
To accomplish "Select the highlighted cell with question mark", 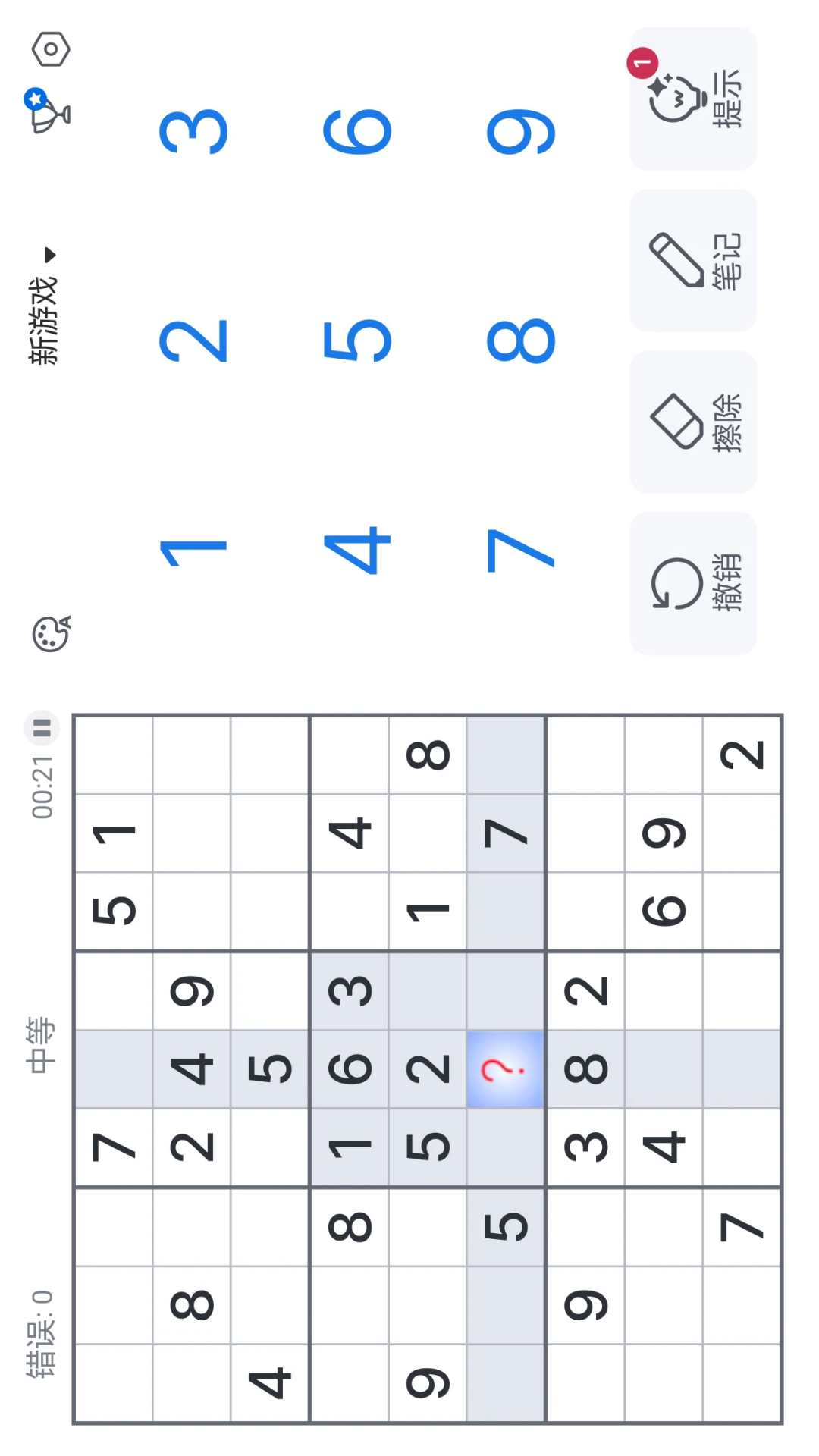I will [x=505, y=1069].
